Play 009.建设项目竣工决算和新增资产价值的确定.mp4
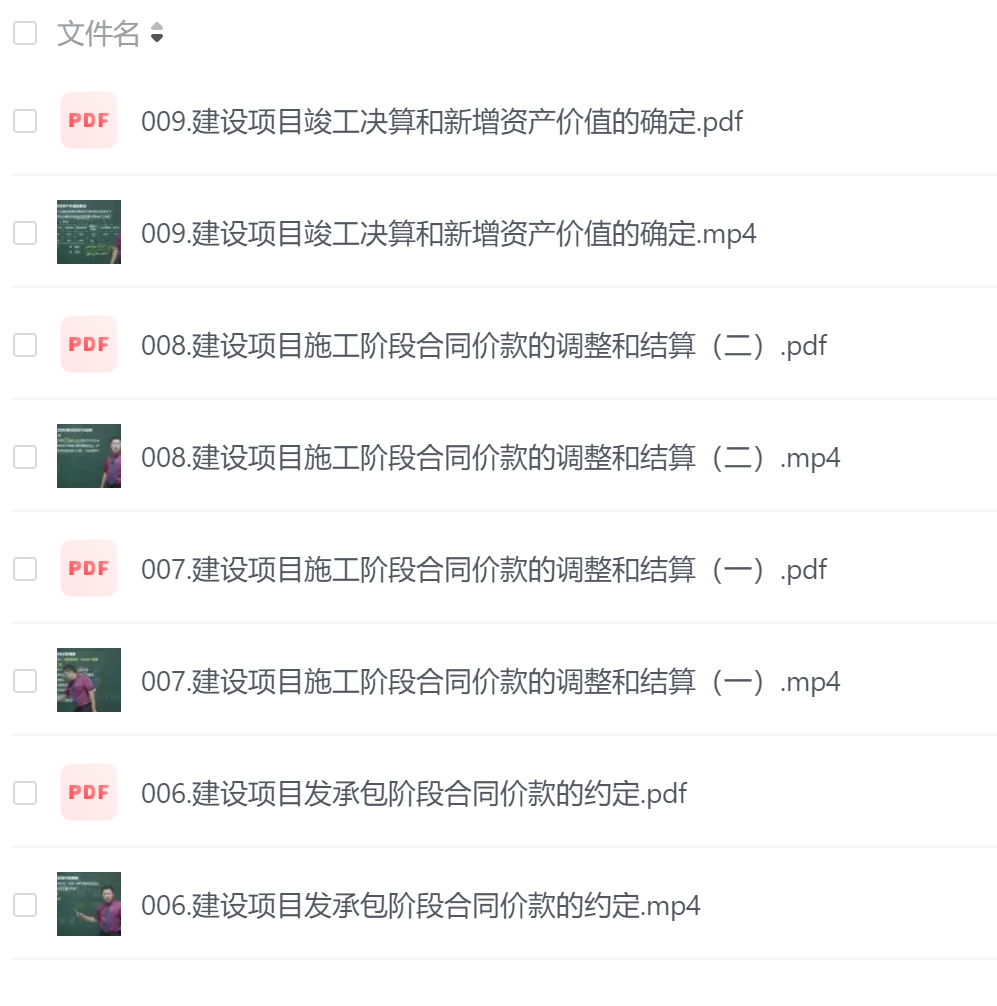The image size is (997, 1006). [448, 234]
